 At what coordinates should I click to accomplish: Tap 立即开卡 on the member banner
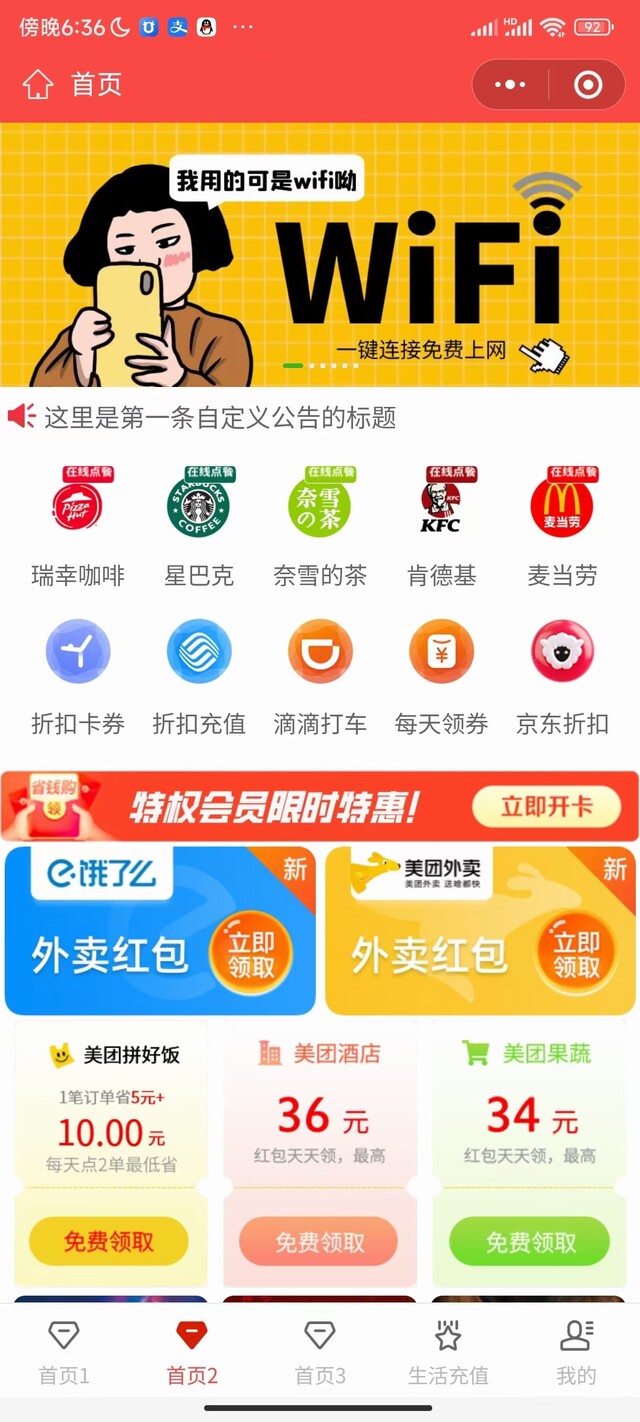[546, 806]
